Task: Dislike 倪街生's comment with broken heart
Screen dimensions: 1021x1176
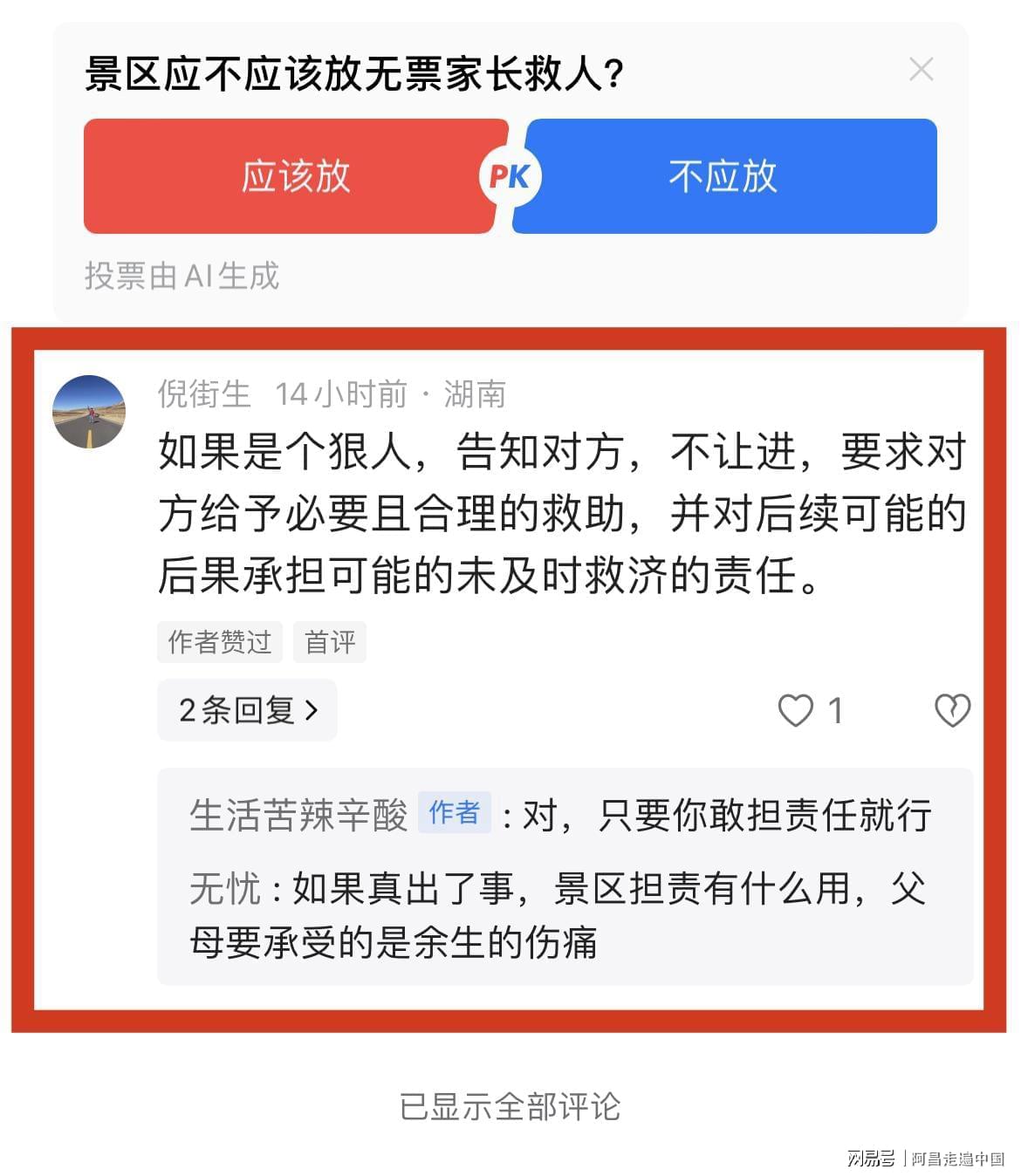Action: 952,710
